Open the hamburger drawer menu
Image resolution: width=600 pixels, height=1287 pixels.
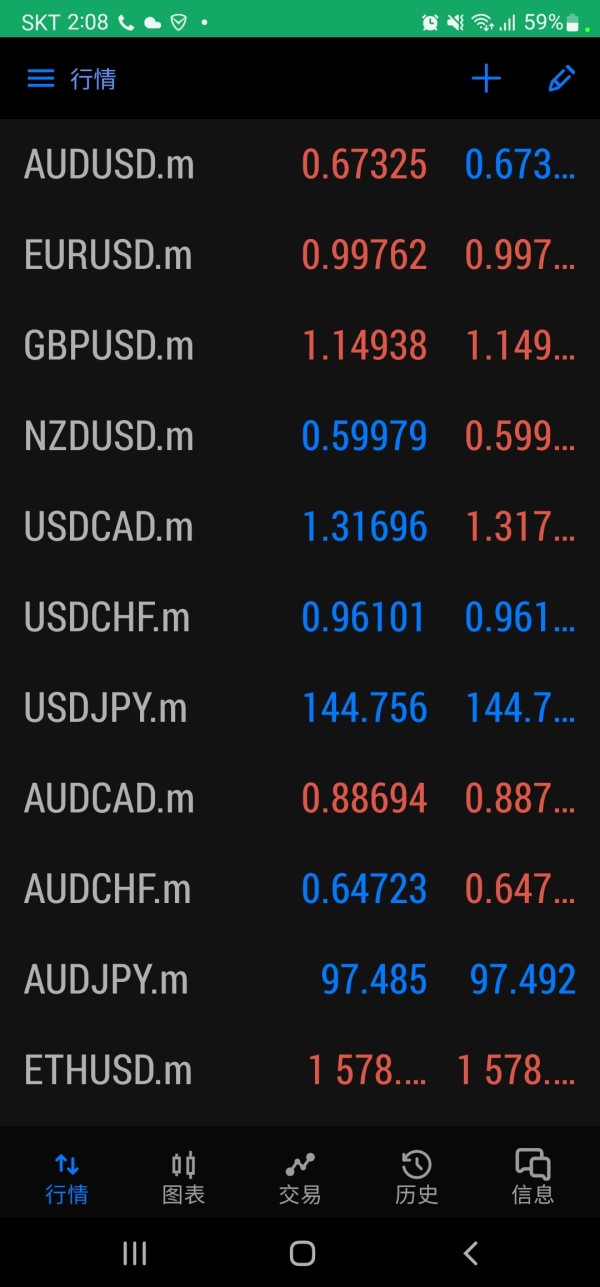(41, 79)
